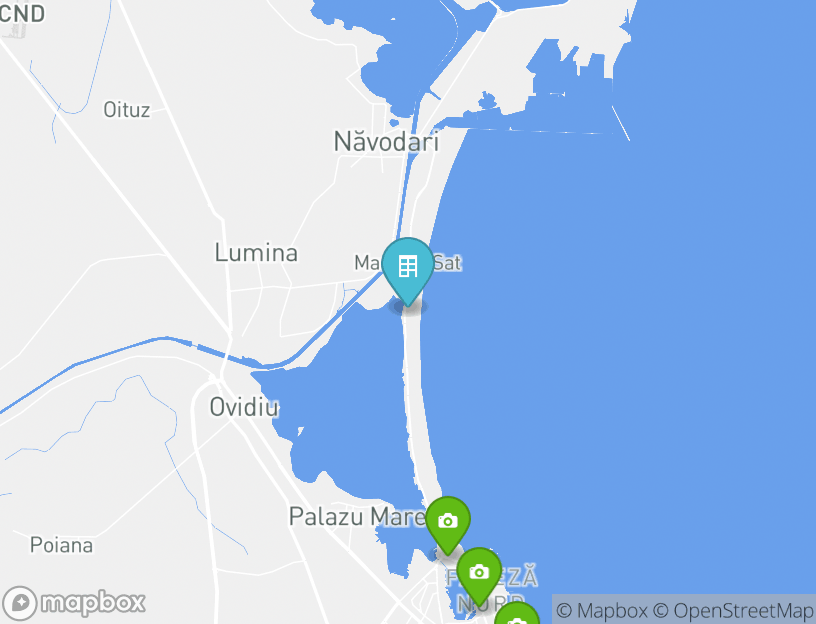Image resolution: width=816 pixels, height=624 pixels.
Task: Tap the blue building marker near Mamaia-Sat
Action: (408, 267)
